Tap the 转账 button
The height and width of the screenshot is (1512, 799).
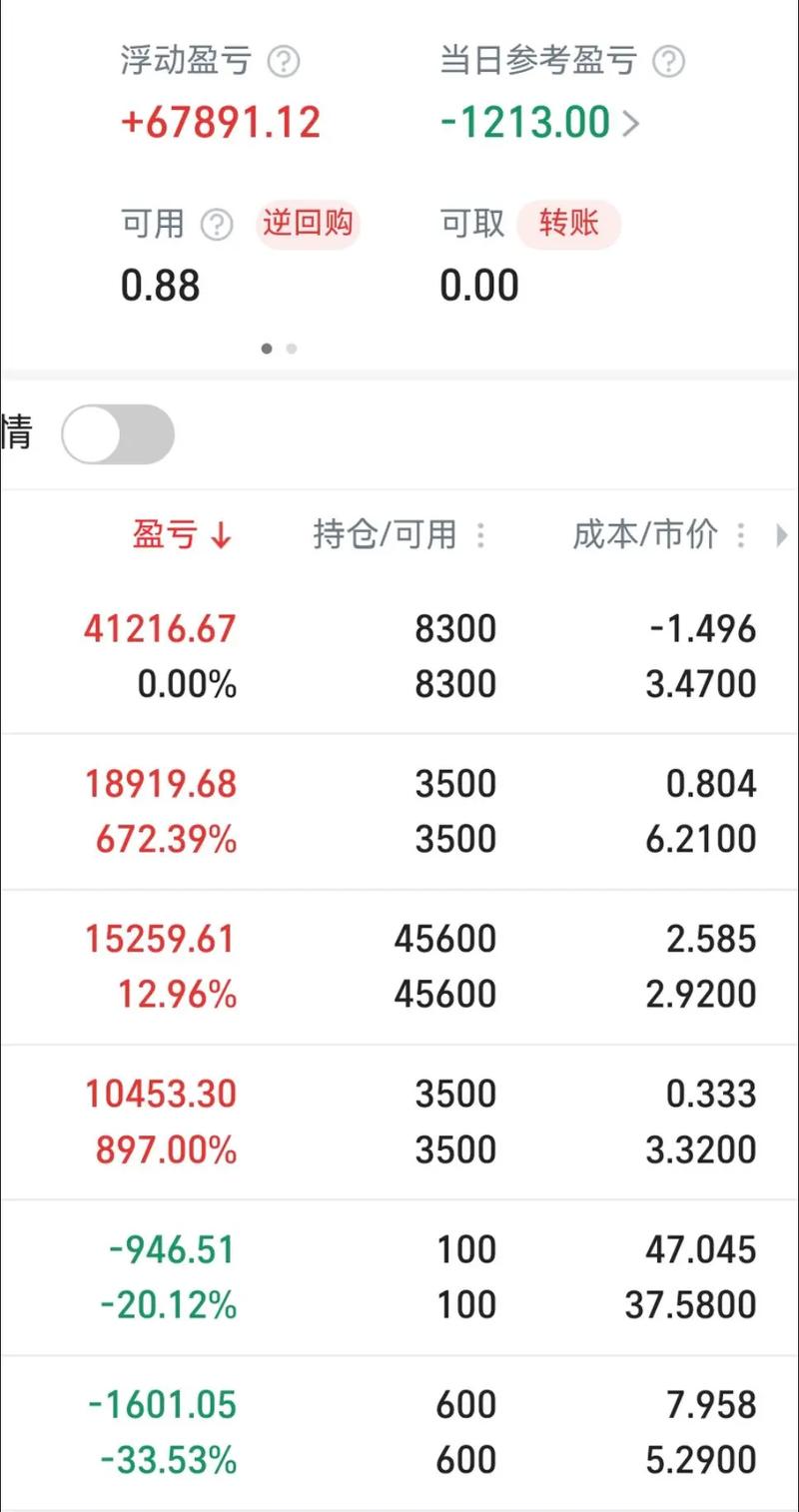click(x=569, y=224)
